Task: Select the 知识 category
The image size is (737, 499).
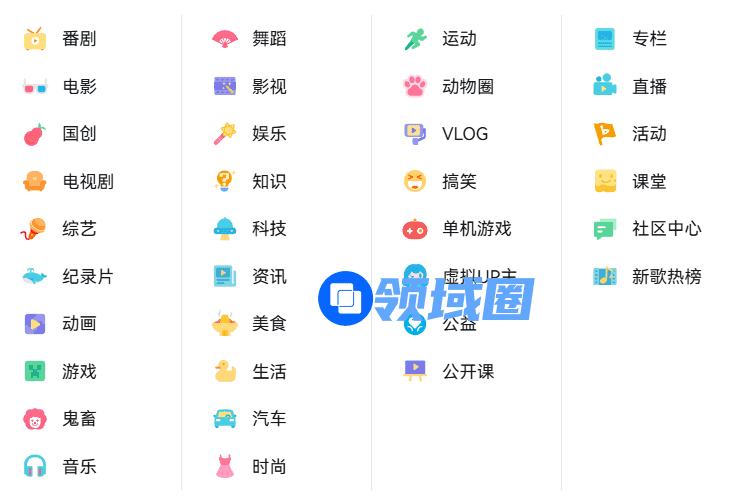Action: tap(268, 181)
